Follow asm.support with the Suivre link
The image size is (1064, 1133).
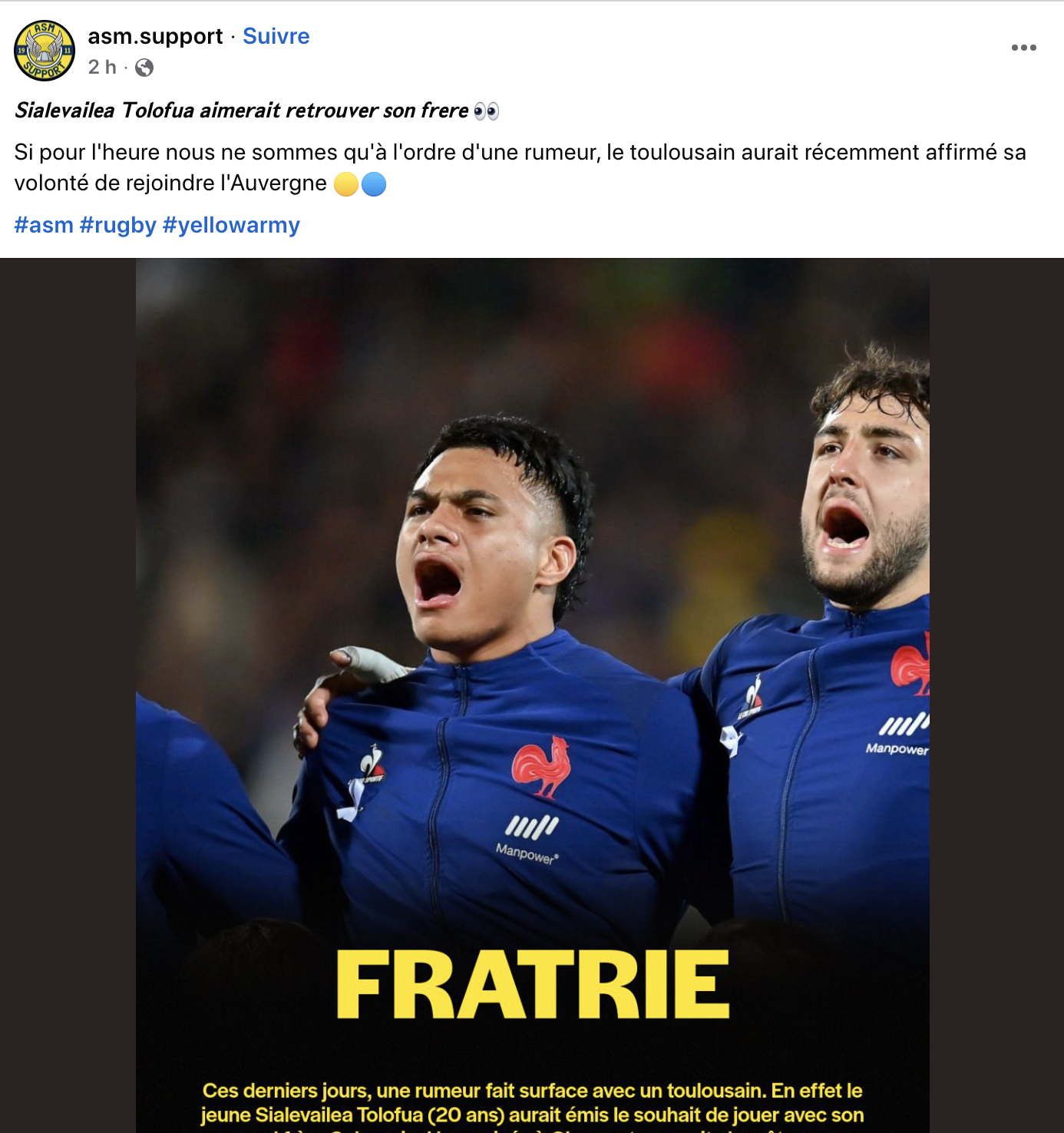[276, 36]
